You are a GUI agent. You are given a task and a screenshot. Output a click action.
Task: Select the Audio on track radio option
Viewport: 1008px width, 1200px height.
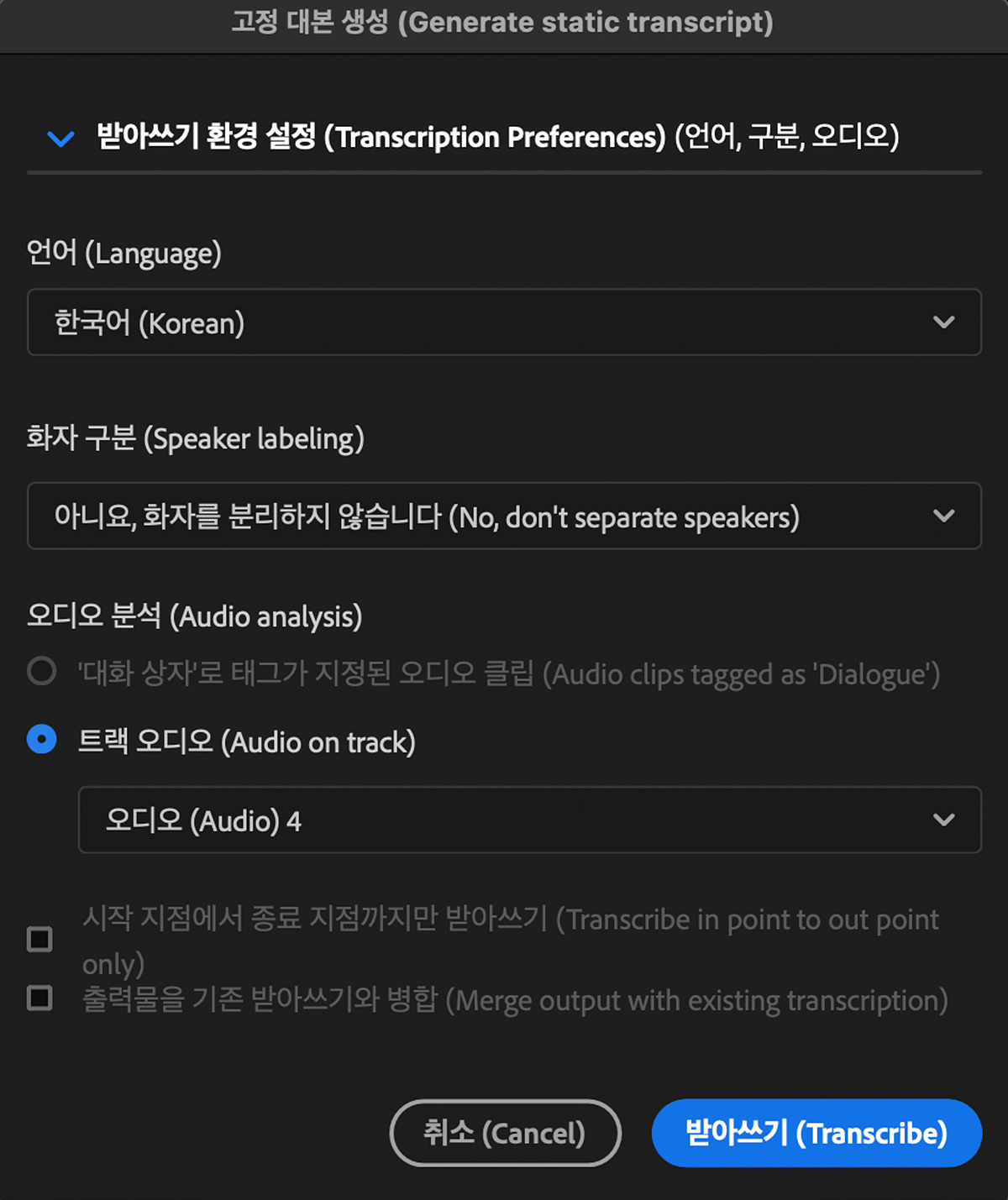click(42, 740)
